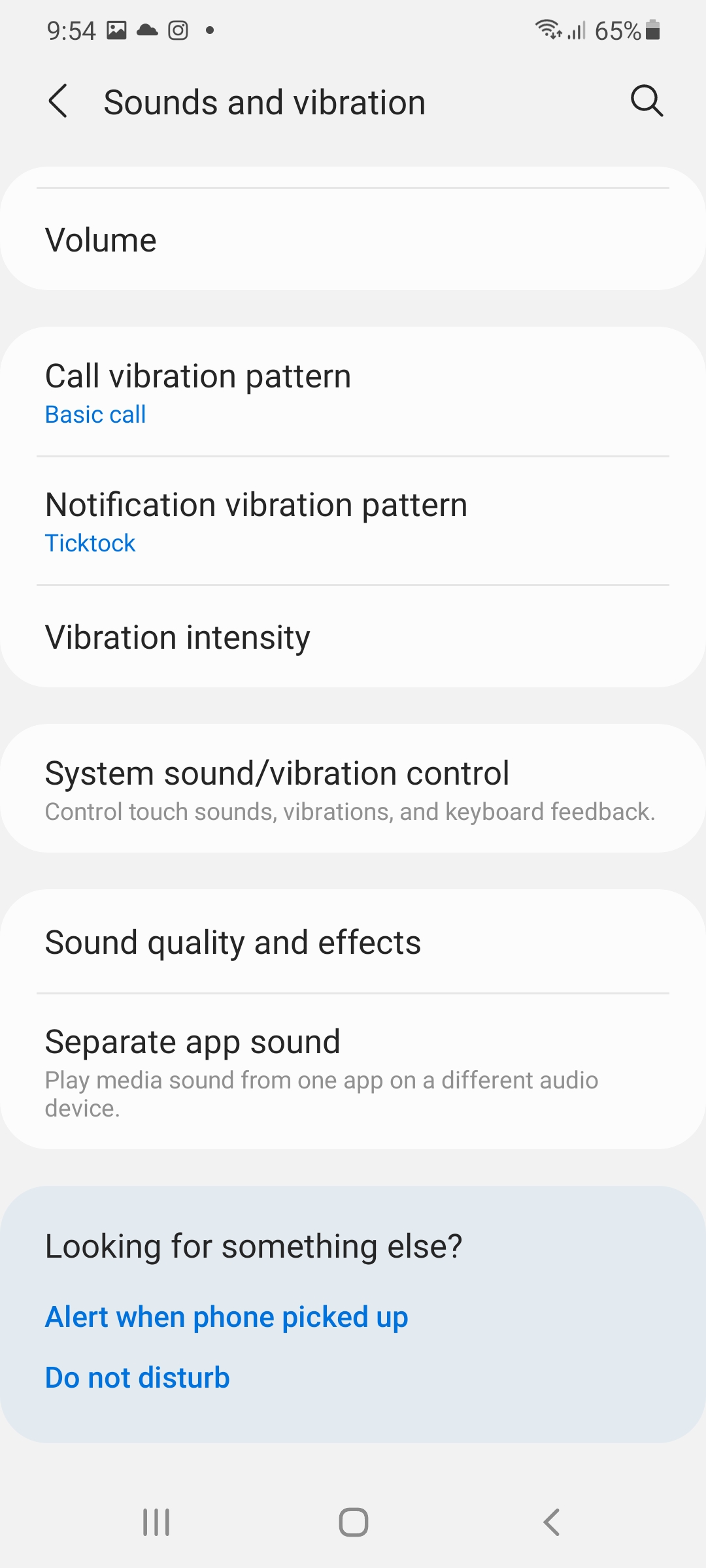Open Sound quality and effects
The width and height of the screenshot is (706, 1568).
click(353, 942)
